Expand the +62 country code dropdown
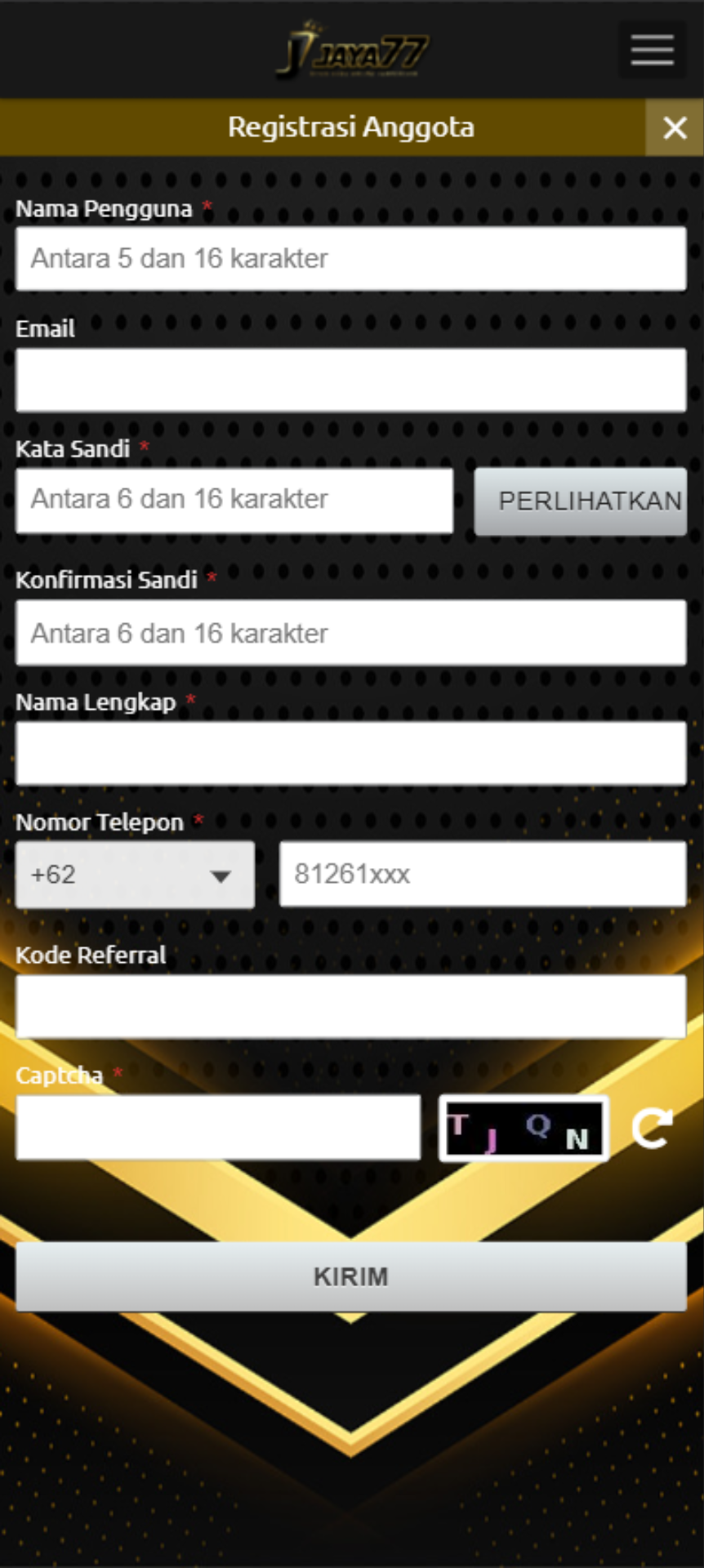 click(x=136, y=875)
